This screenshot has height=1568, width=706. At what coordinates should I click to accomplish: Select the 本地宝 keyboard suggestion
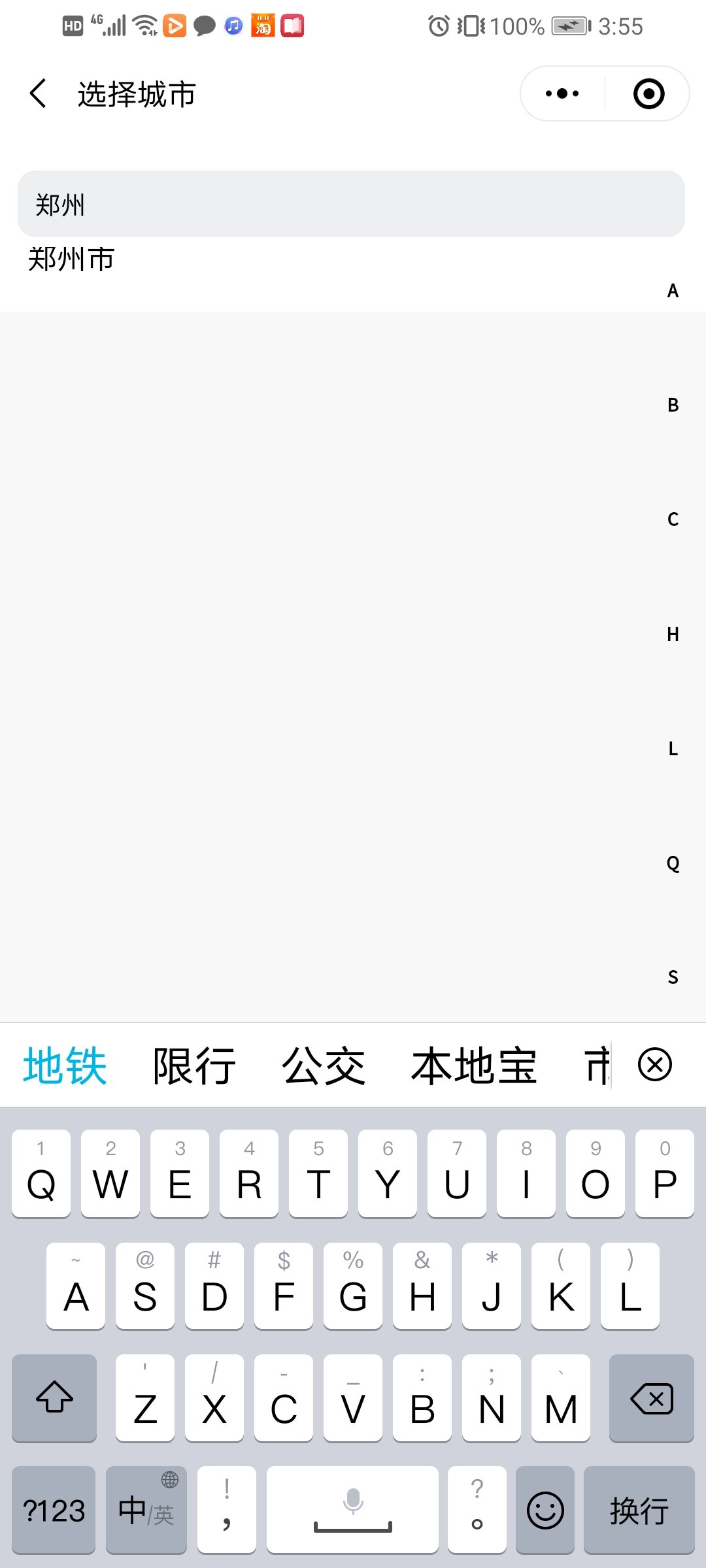point(474,1066)
